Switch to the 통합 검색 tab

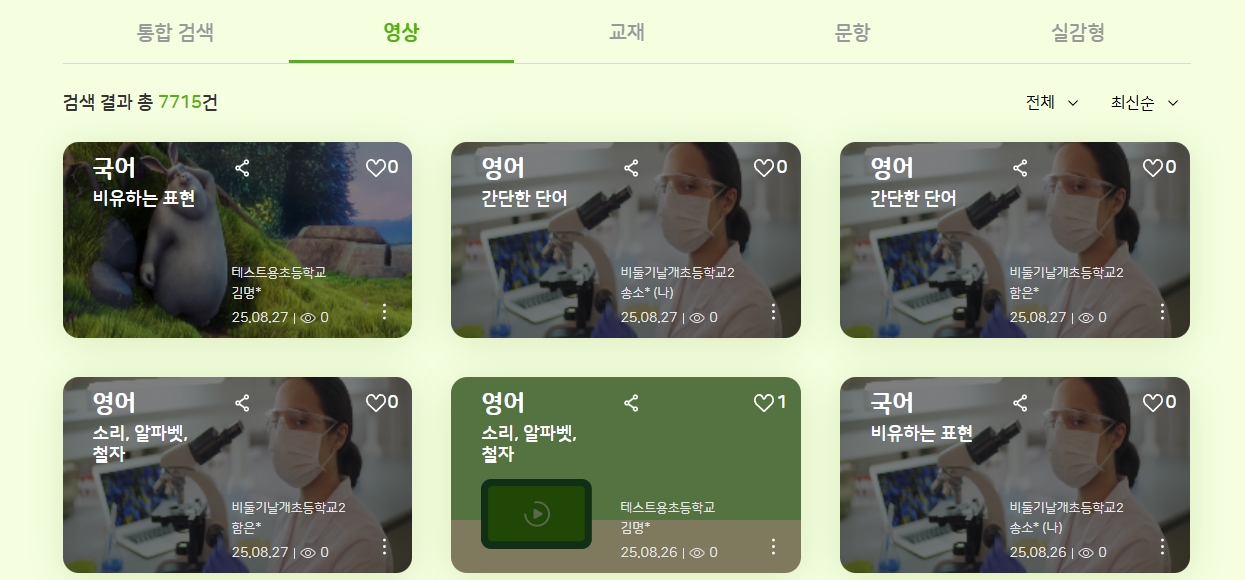tap(175, 32)
